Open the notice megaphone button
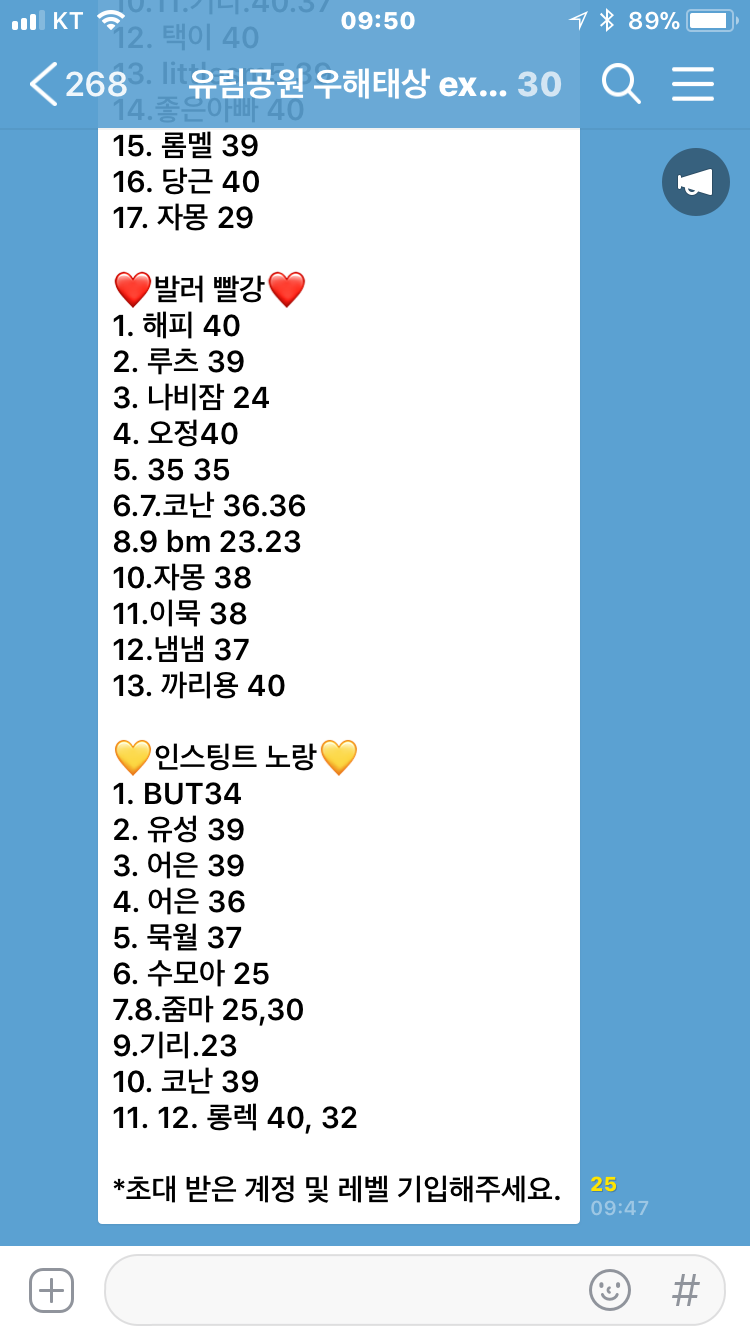The height and width of the screenshot is (1334, 750). (696, 182)
